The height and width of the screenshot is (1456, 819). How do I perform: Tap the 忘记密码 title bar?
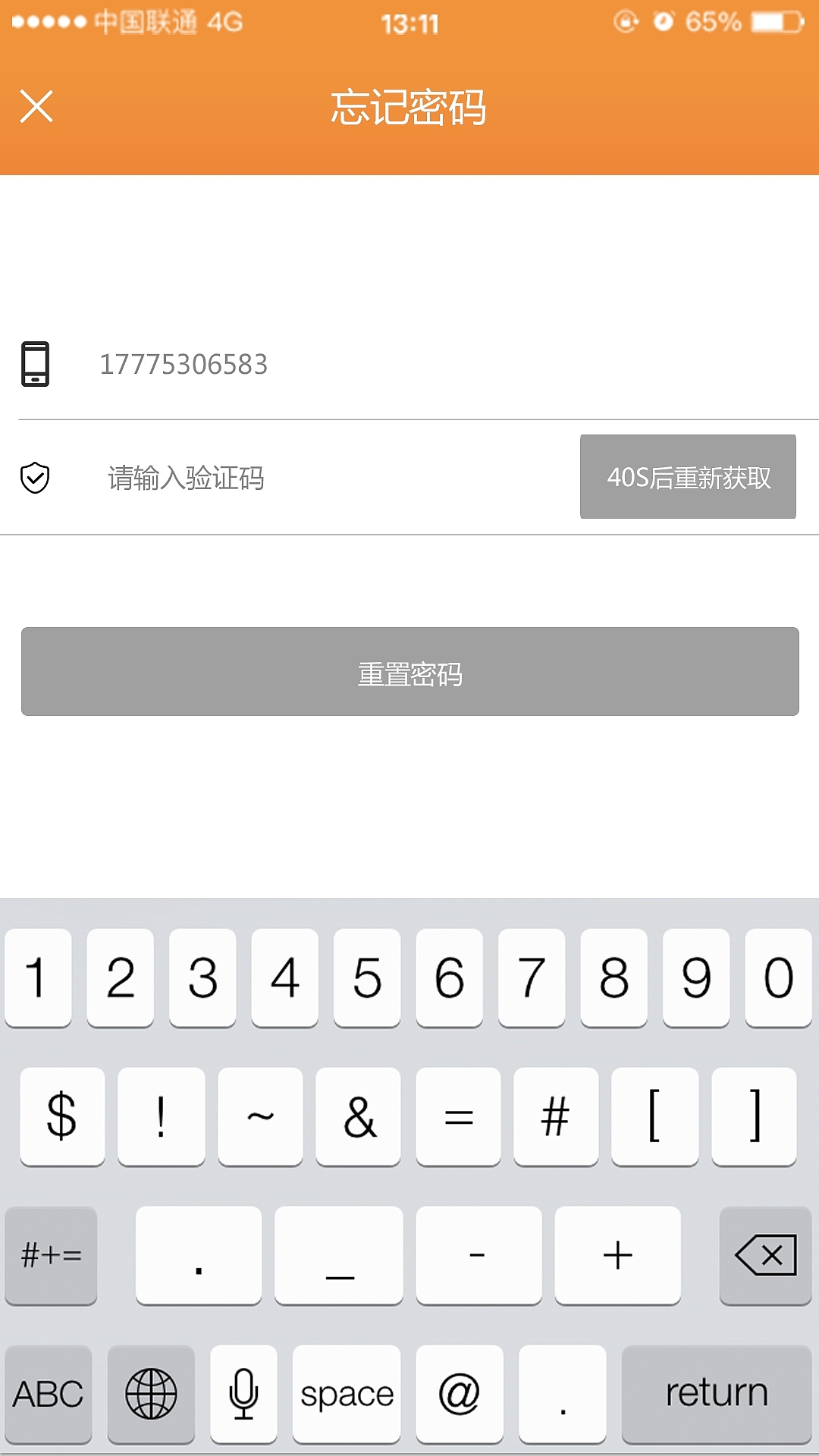pyautogui.click(x=409, y=106)
